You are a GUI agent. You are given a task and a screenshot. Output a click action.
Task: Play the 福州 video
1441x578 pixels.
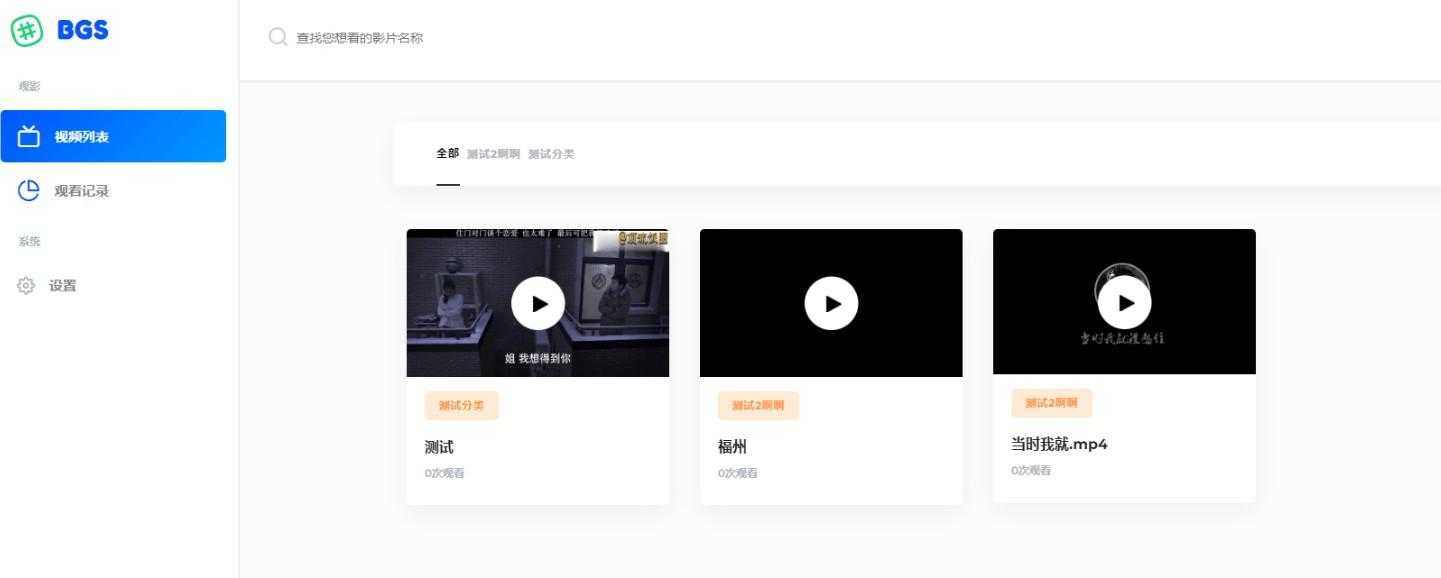pyautogui.click(x=831, y=303)
